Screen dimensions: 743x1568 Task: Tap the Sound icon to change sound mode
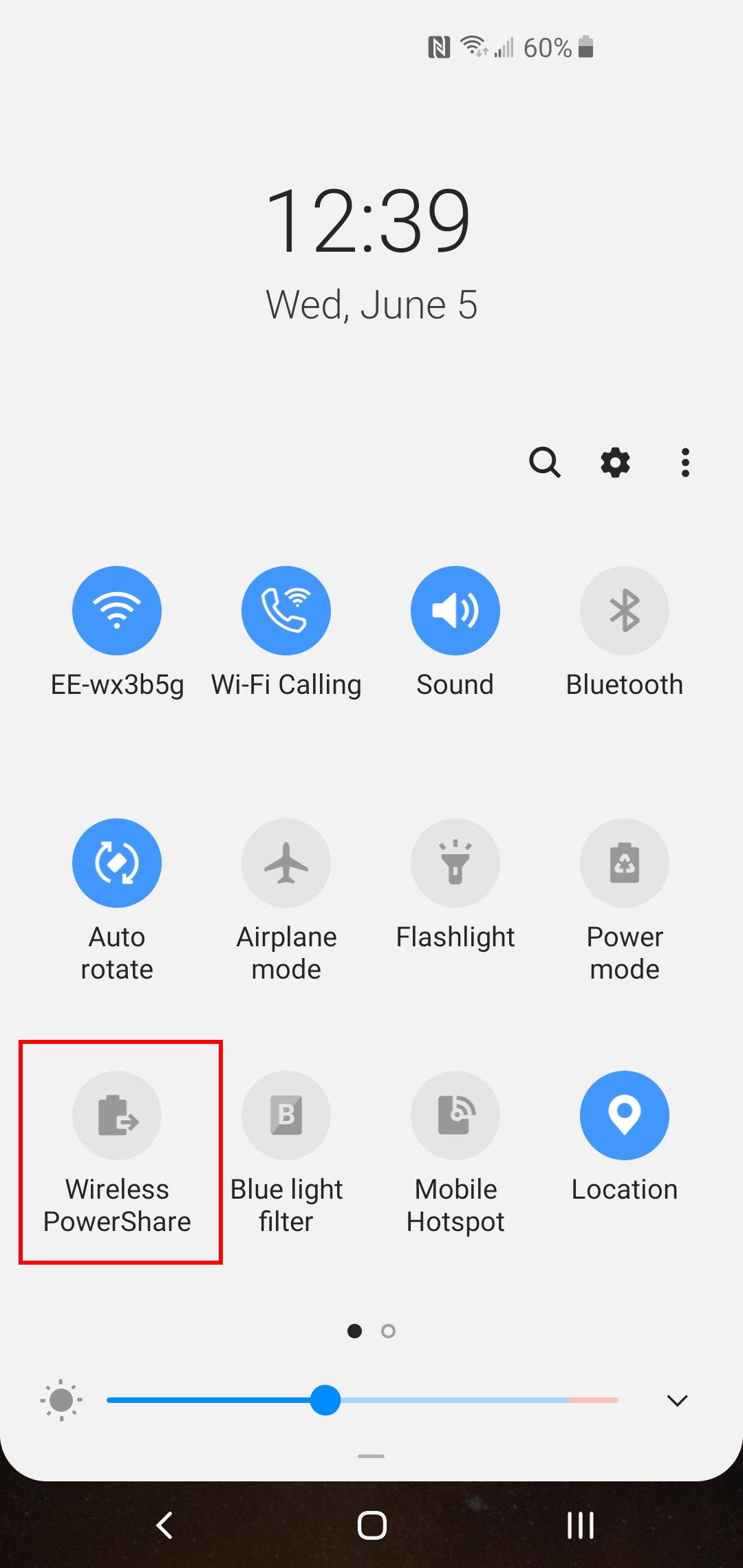[455, 610]
